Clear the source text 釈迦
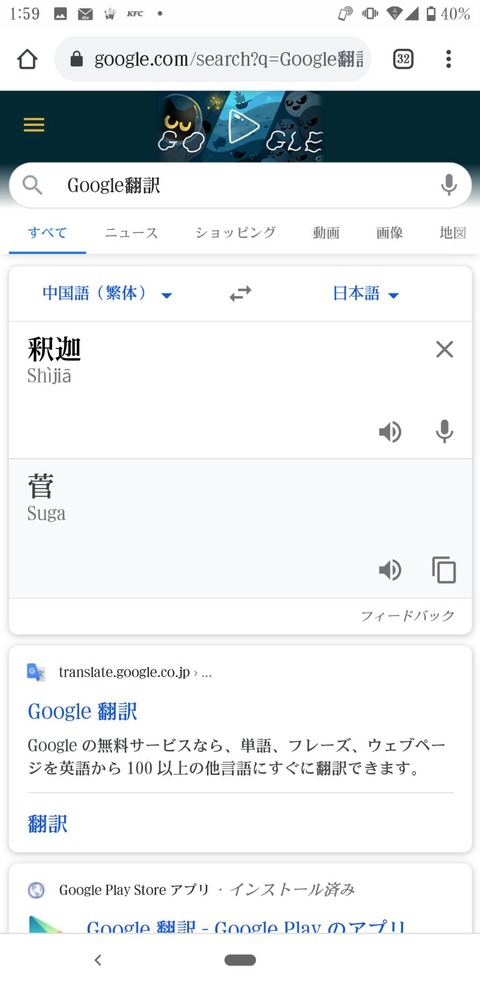Image resolution: width=480 pixels, height=987 pixels. (445, 349)
